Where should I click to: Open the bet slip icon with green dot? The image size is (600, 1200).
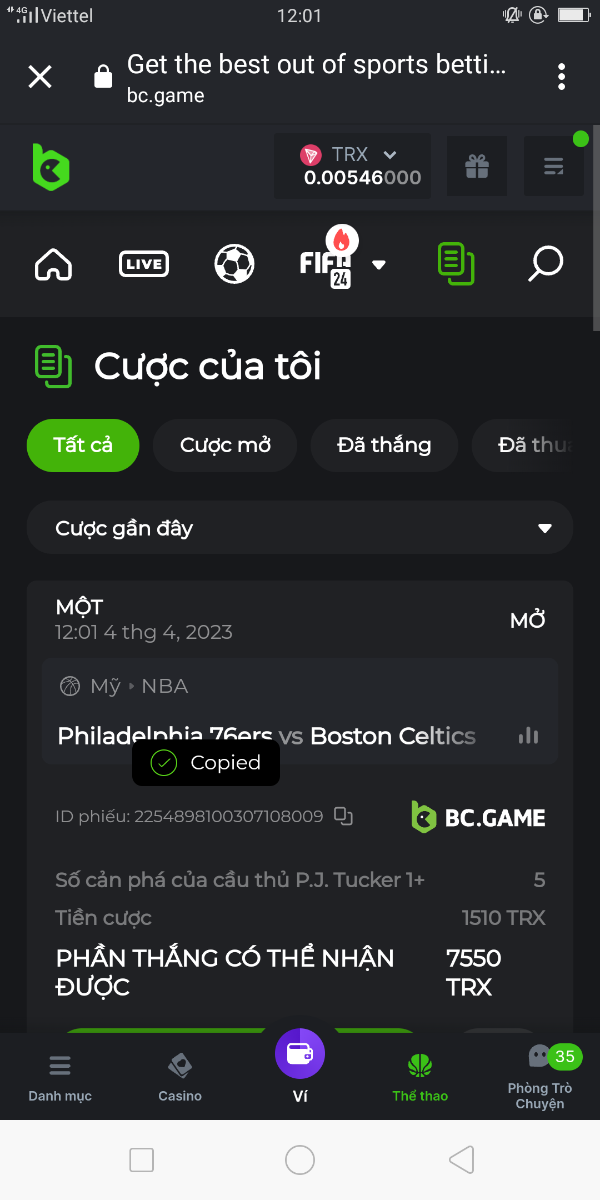(554, 166)
